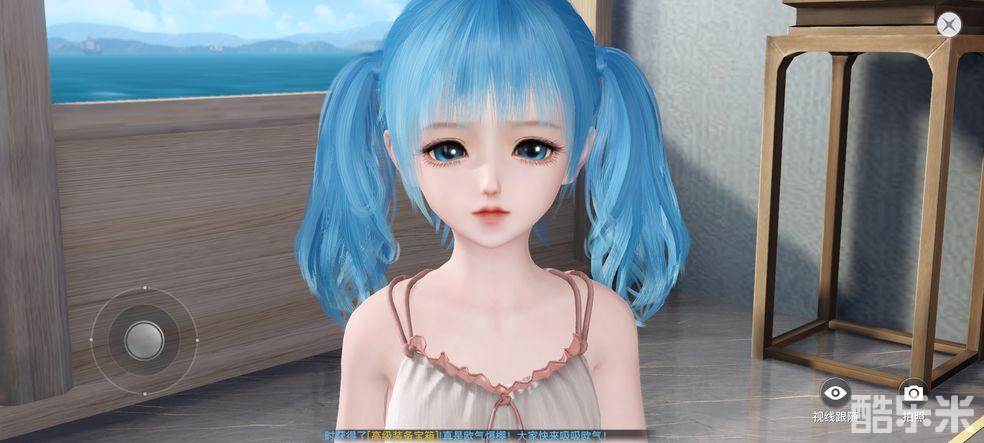Close the character view with the X
Image resolution: width=984 pixels, height=443 pixels.
point(948,25)
